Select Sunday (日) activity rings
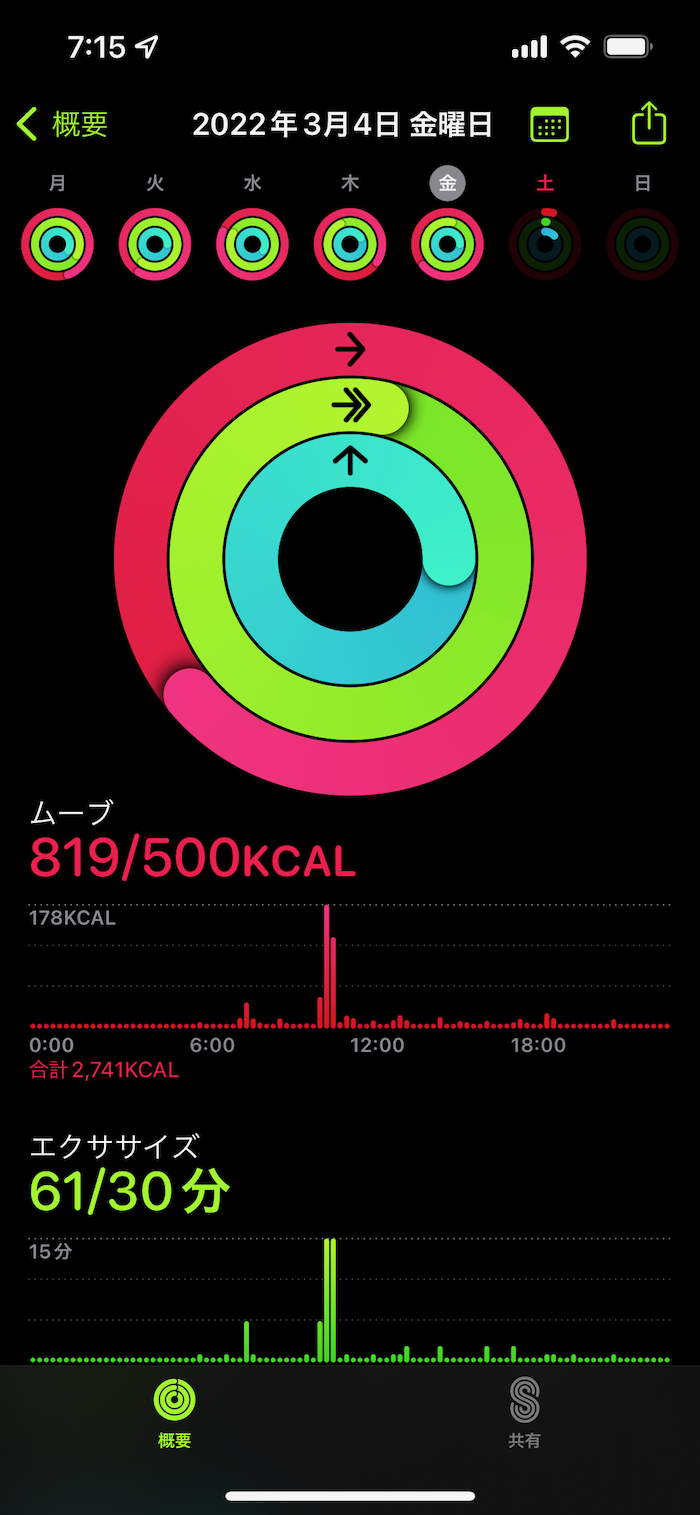700x1515 pixels. (x=642, y=244)
